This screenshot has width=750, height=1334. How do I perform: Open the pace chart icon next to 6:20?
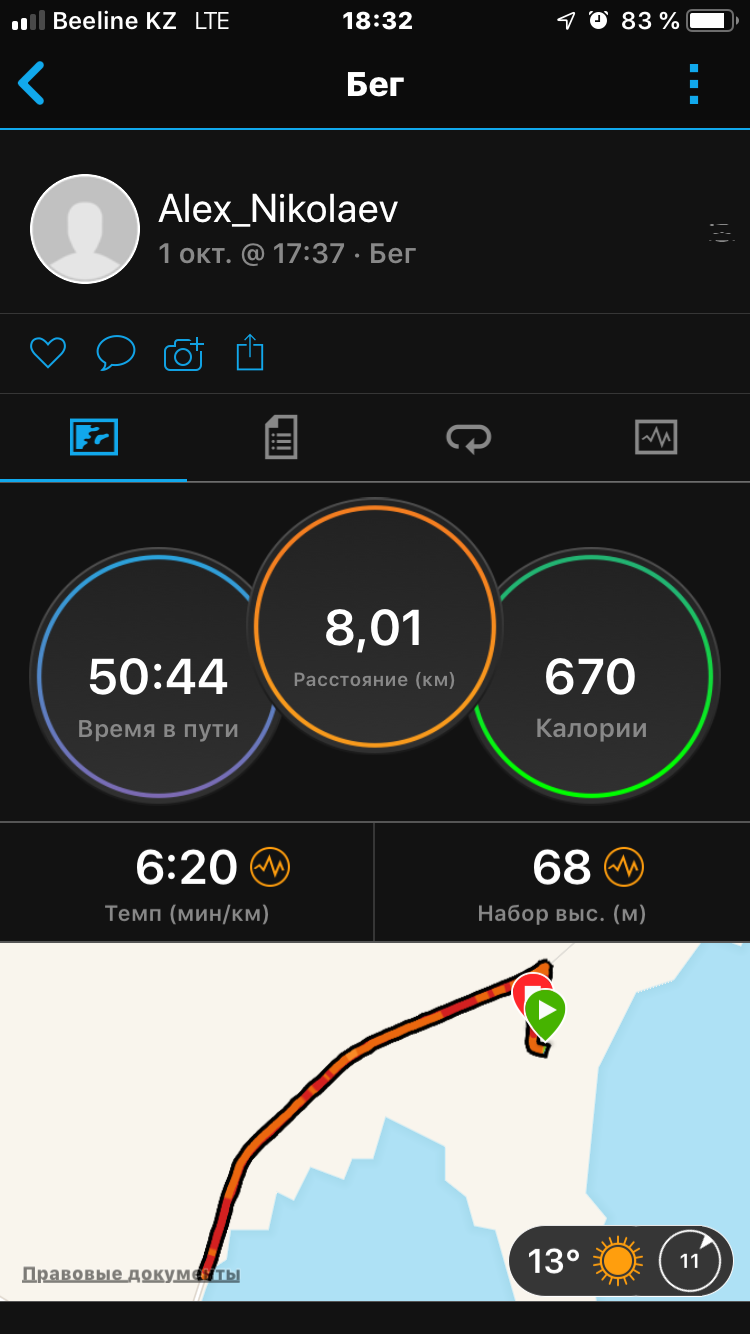point(270,867)
